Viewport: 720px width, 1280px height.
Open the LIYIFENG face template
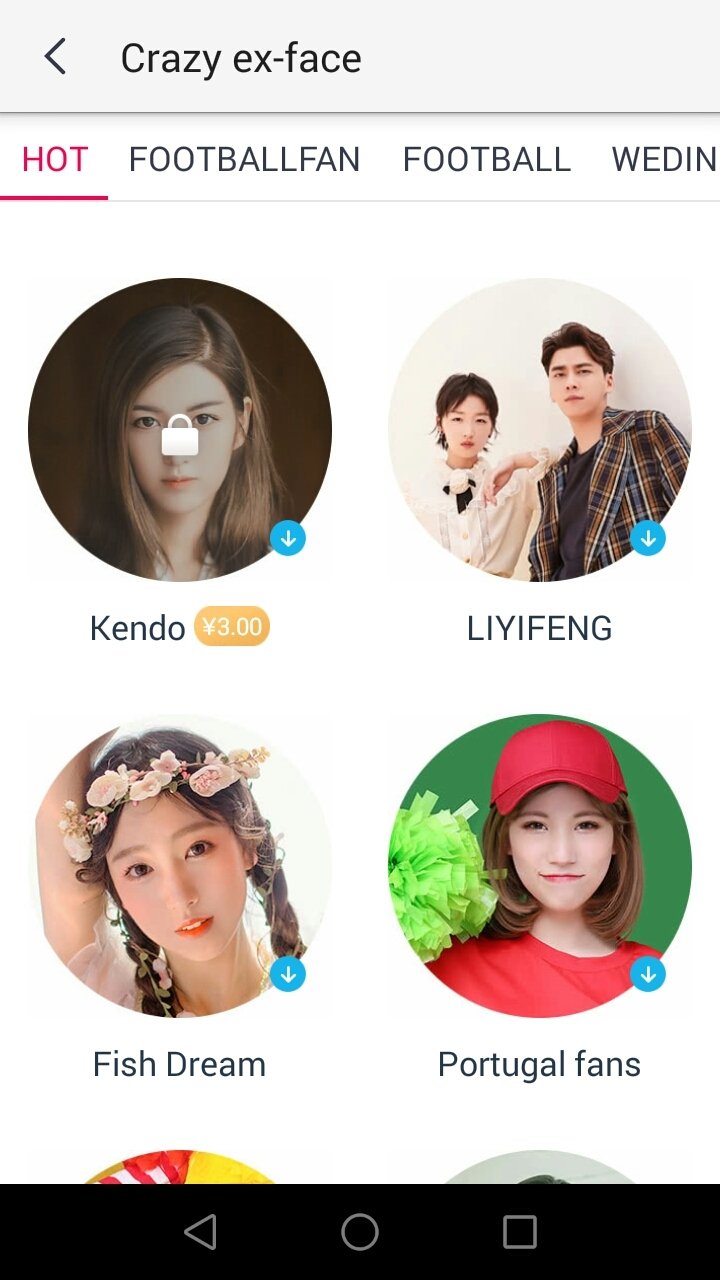(x=540, y=430)
